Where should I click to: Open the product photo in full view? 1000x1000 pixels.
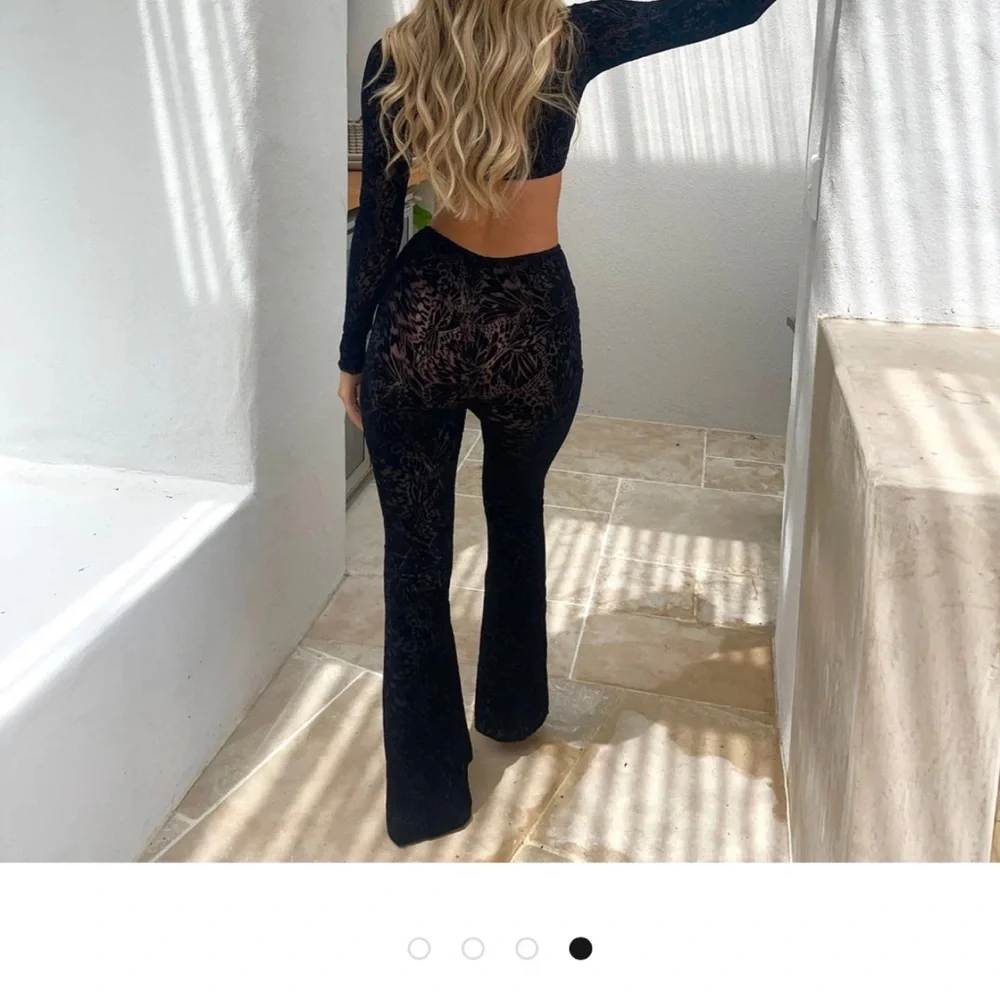pyautogui.click(x=500, y=431)
